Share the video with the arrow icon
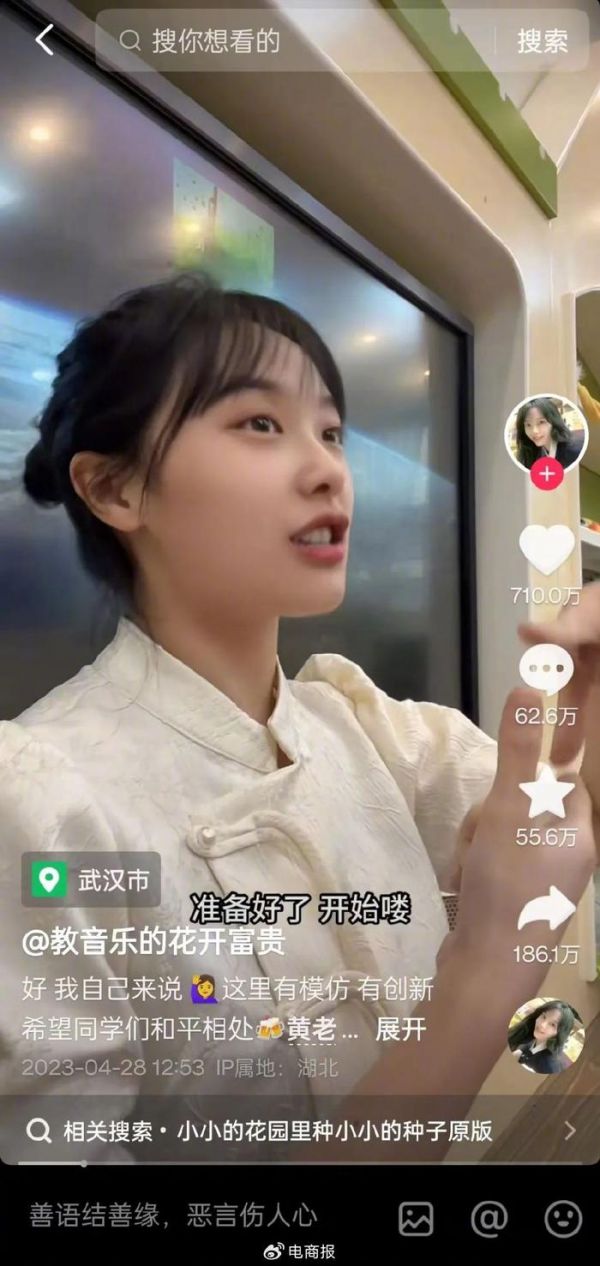 [546, 910]
